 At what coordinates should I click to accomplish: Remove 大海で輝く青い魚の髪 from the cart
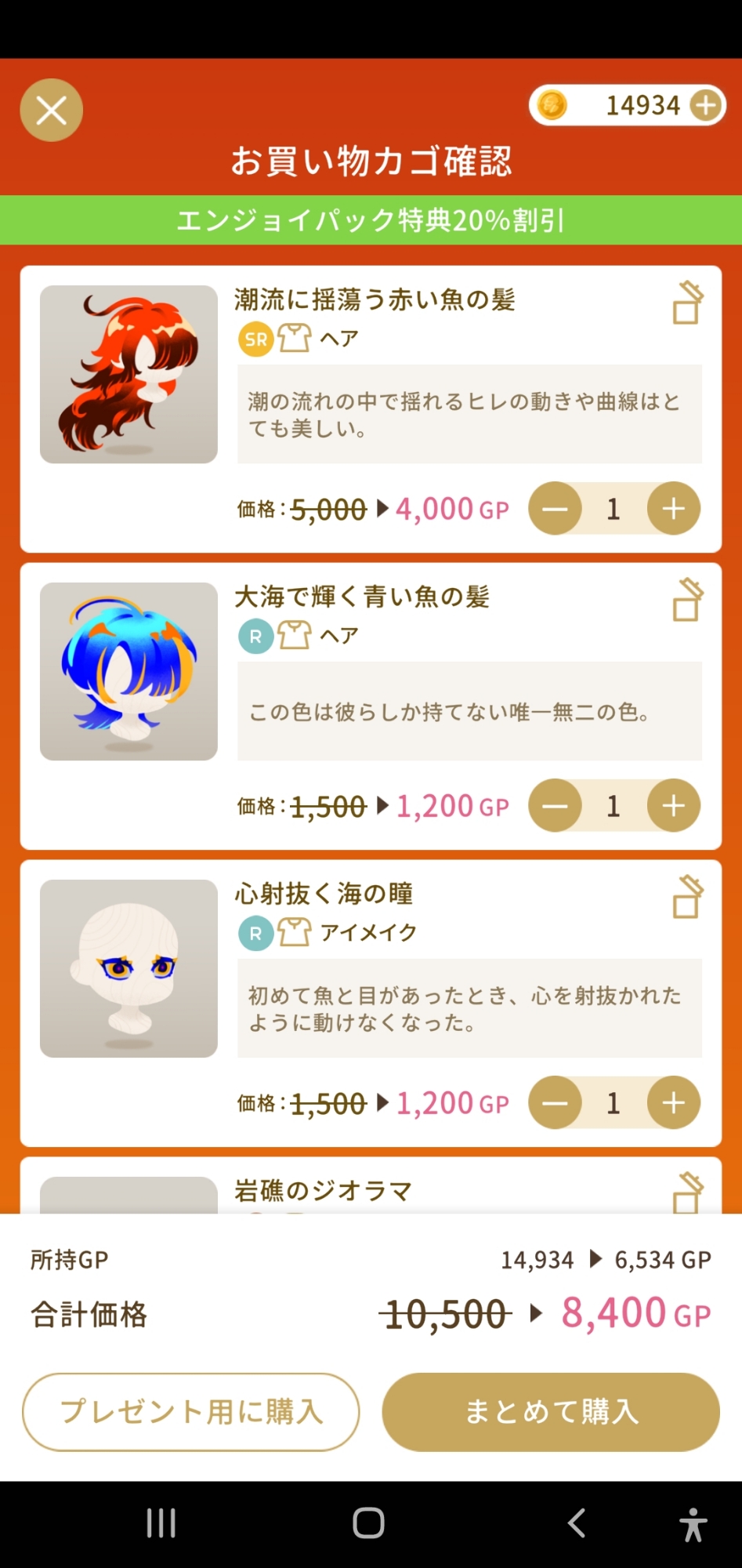(x=687, y=600)
